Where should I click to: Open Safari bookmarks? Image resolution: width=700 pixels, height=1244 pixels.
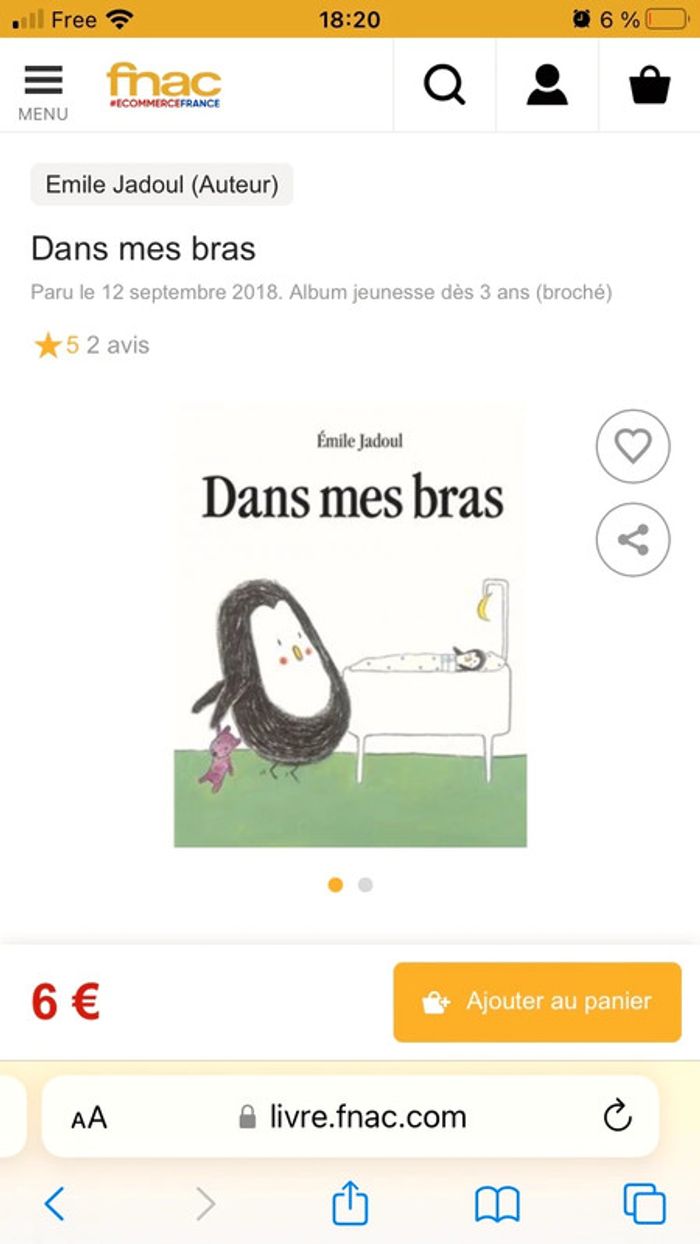[x=497, y=1203]
